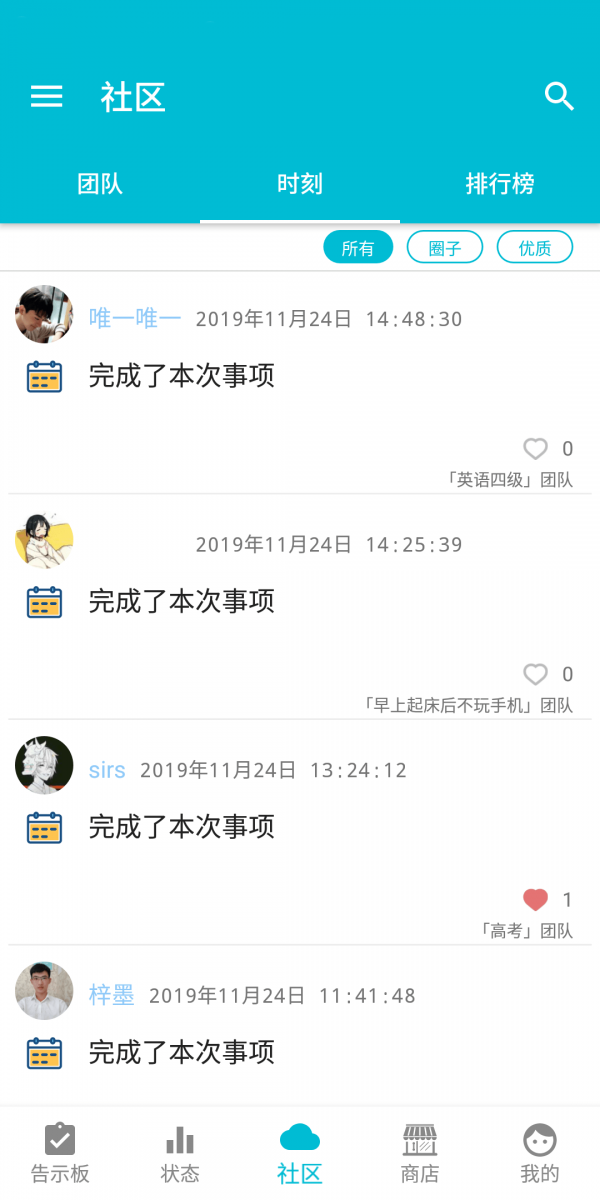600x1200 pixels.
Task: View 梓墨's profile avatar
Action: pos(44,991)
